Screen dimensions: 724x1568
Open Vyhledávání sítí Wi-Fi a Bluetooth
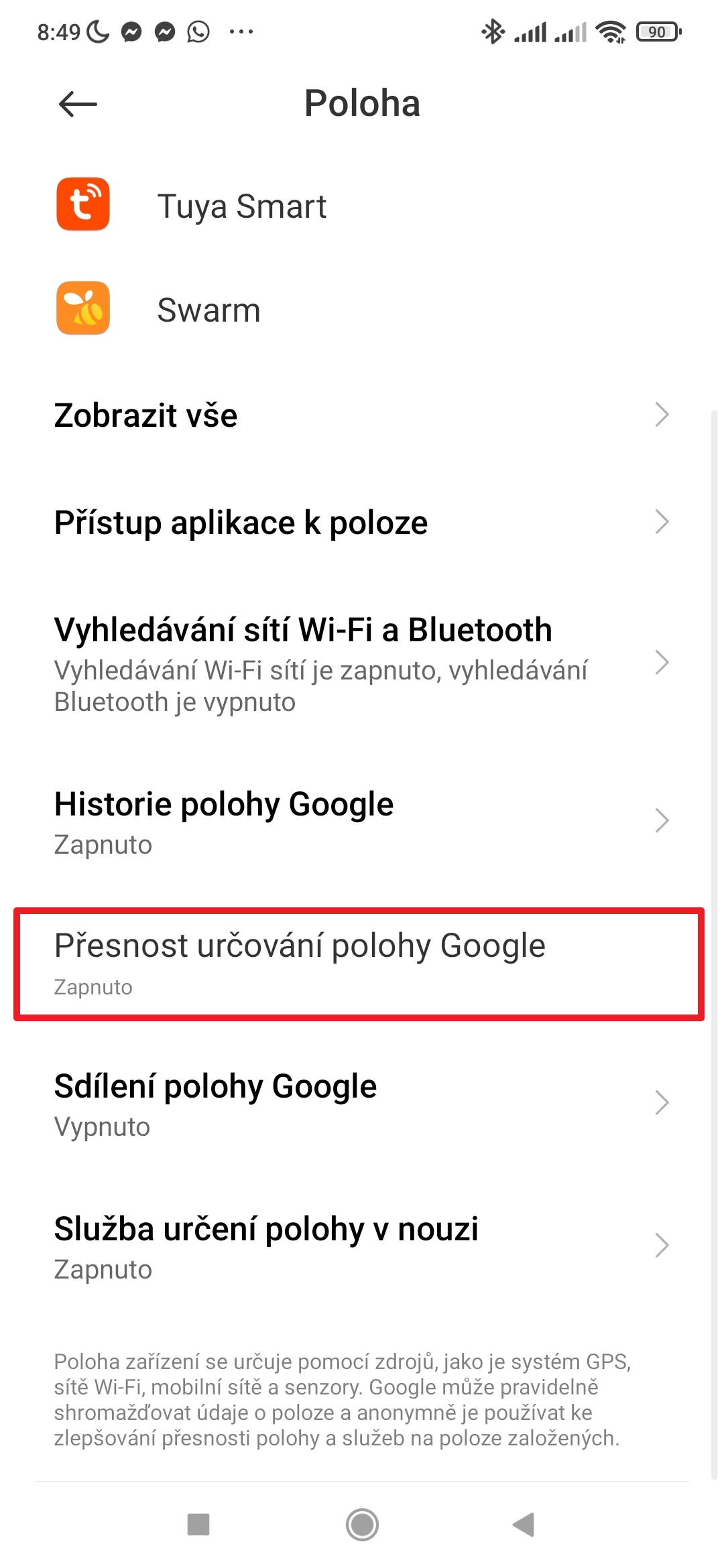click(362, 663)
